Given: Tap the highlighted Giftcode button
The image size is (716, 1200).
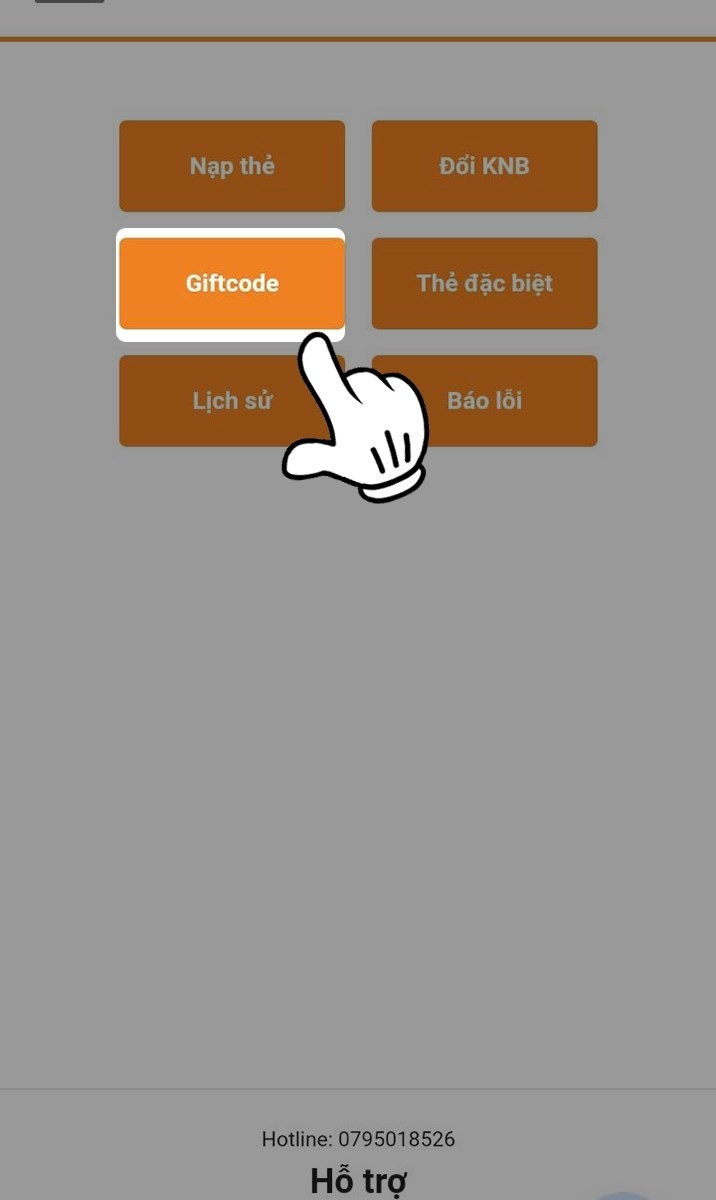Looking at the screenshot, I should pos(232,283).
